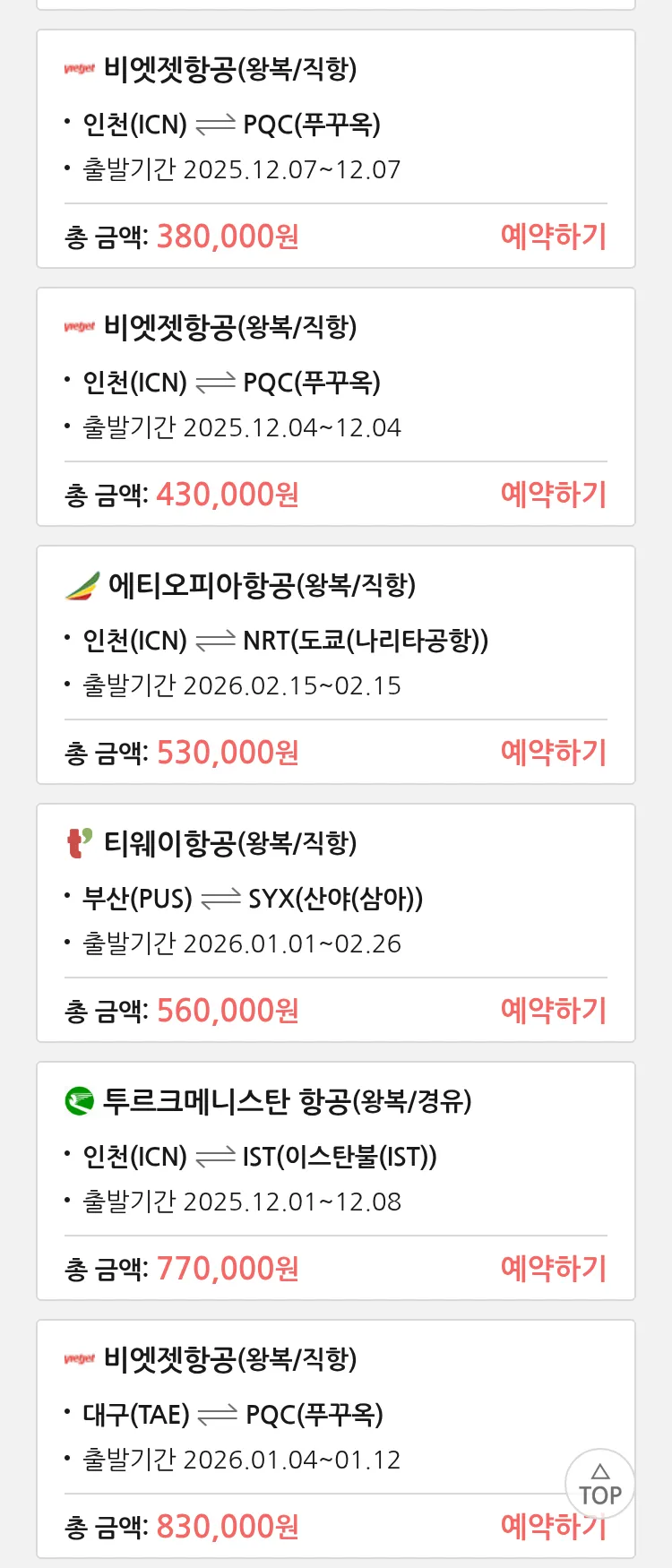Open the 투르크메니스탄 항공 770,000원 card
The width and height of the screenshot is (672, 1568).
(269, 1158)
